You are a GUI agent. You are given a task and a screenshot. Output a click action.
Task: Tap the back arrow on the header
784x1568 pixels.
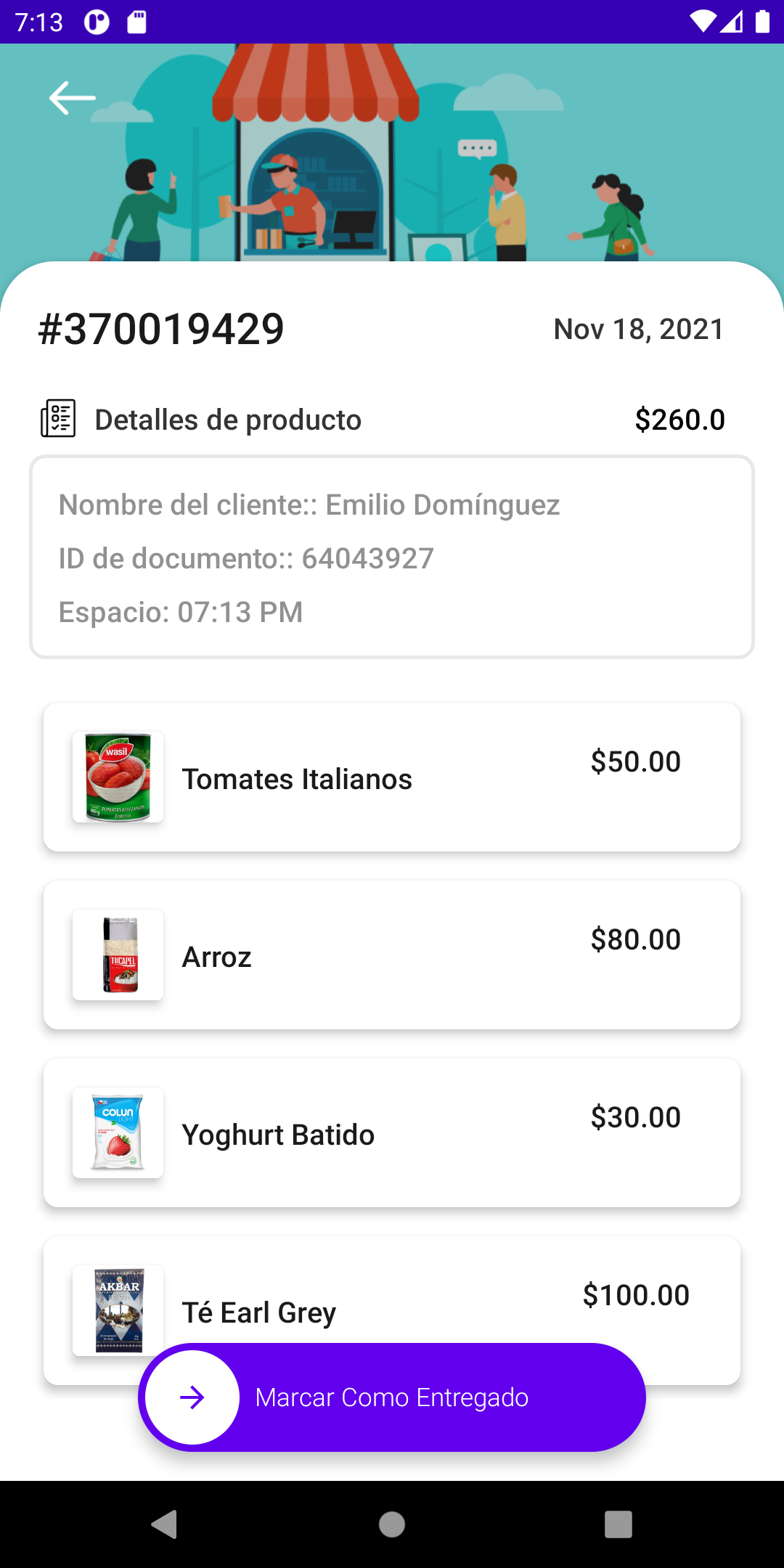click(70, 97)
